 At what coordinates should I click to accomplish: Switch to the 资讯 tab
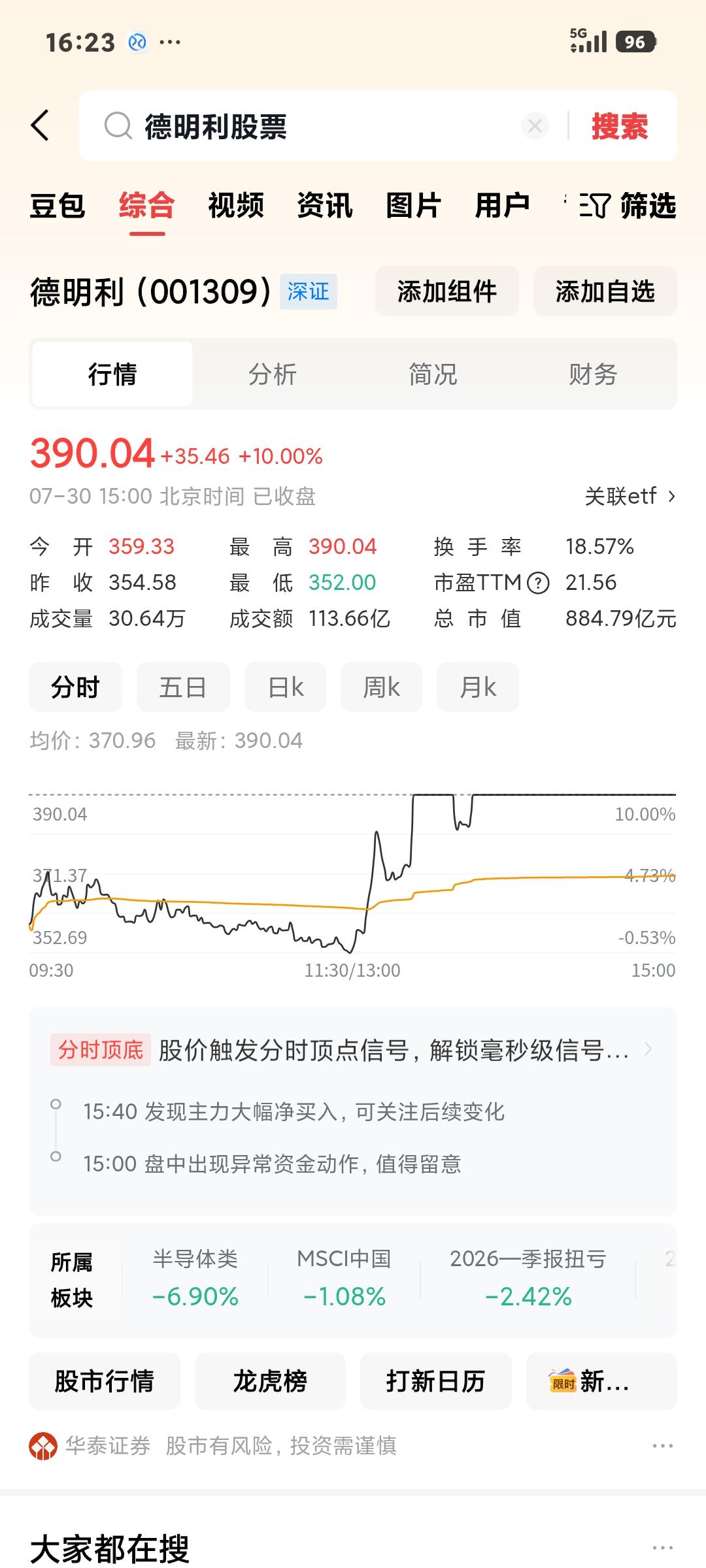pyautogui.click(x=325, y=205)
